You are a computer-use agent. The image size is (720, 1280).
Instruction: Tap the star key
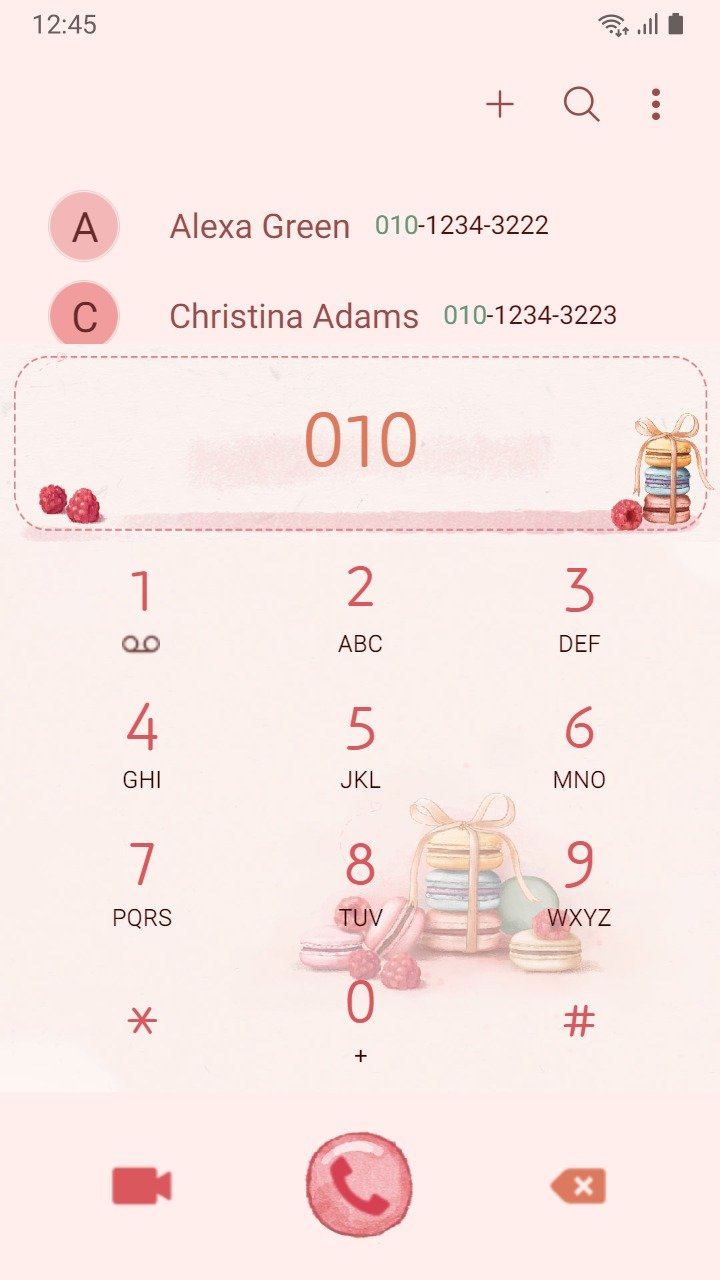(x=142, y=1022)
